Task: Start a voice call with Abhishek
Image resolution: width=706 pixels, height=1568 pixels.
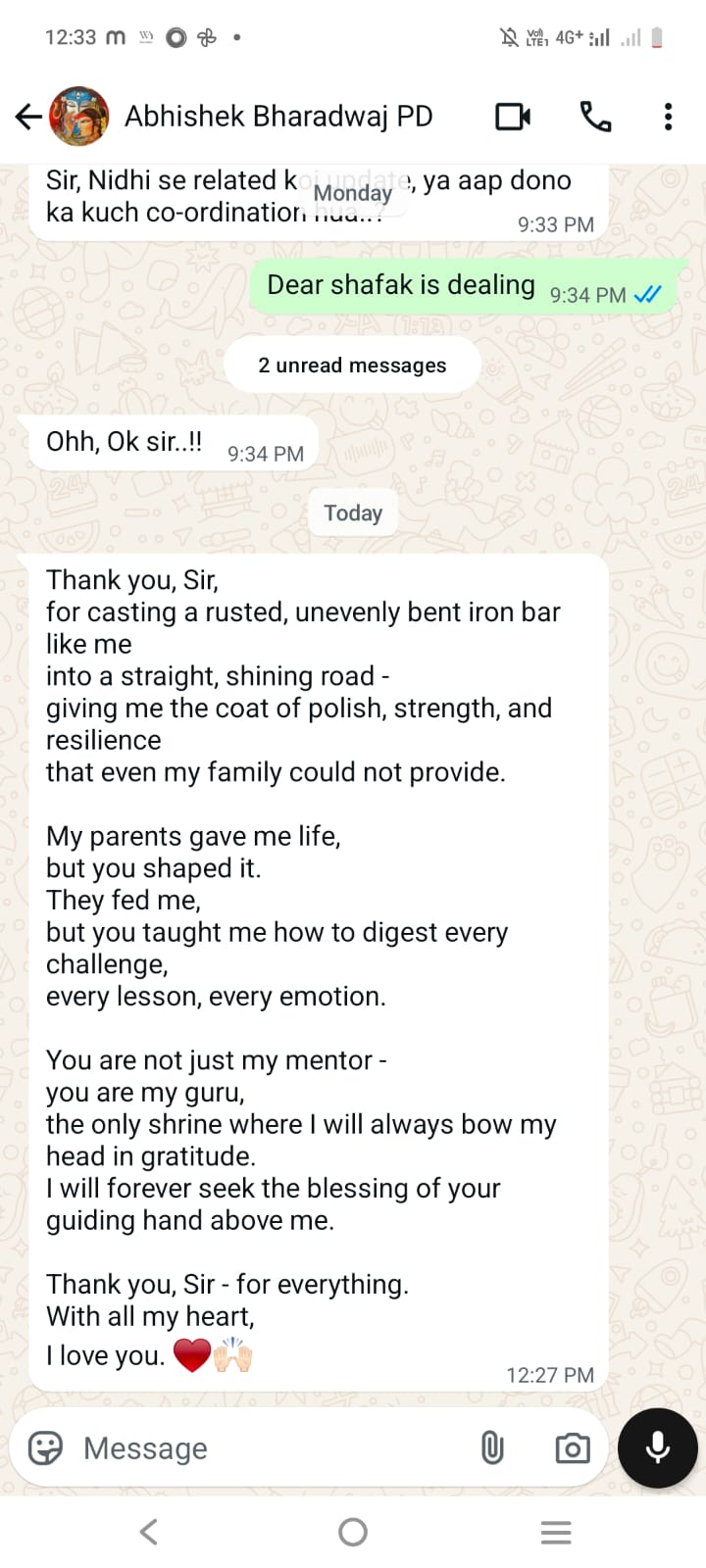Action: coord(595,117)
